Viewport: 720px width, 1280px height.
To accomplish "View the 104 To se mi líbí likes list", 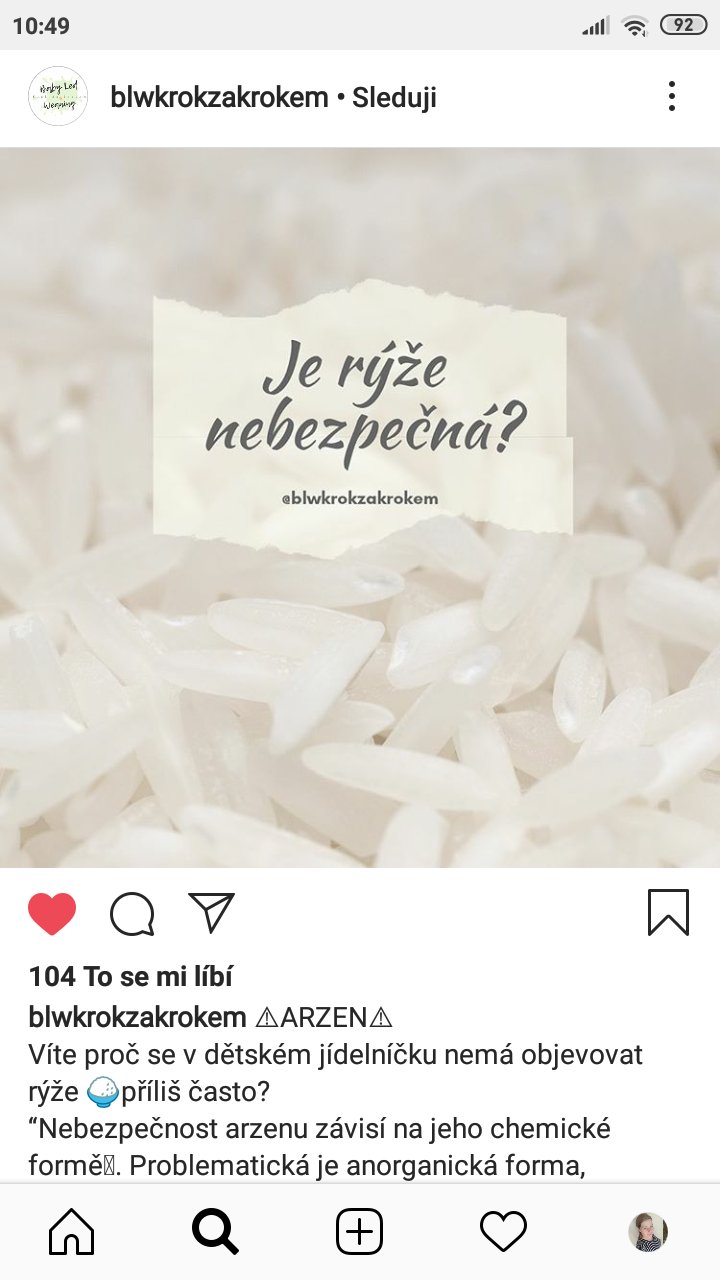I will click(130, 976).
